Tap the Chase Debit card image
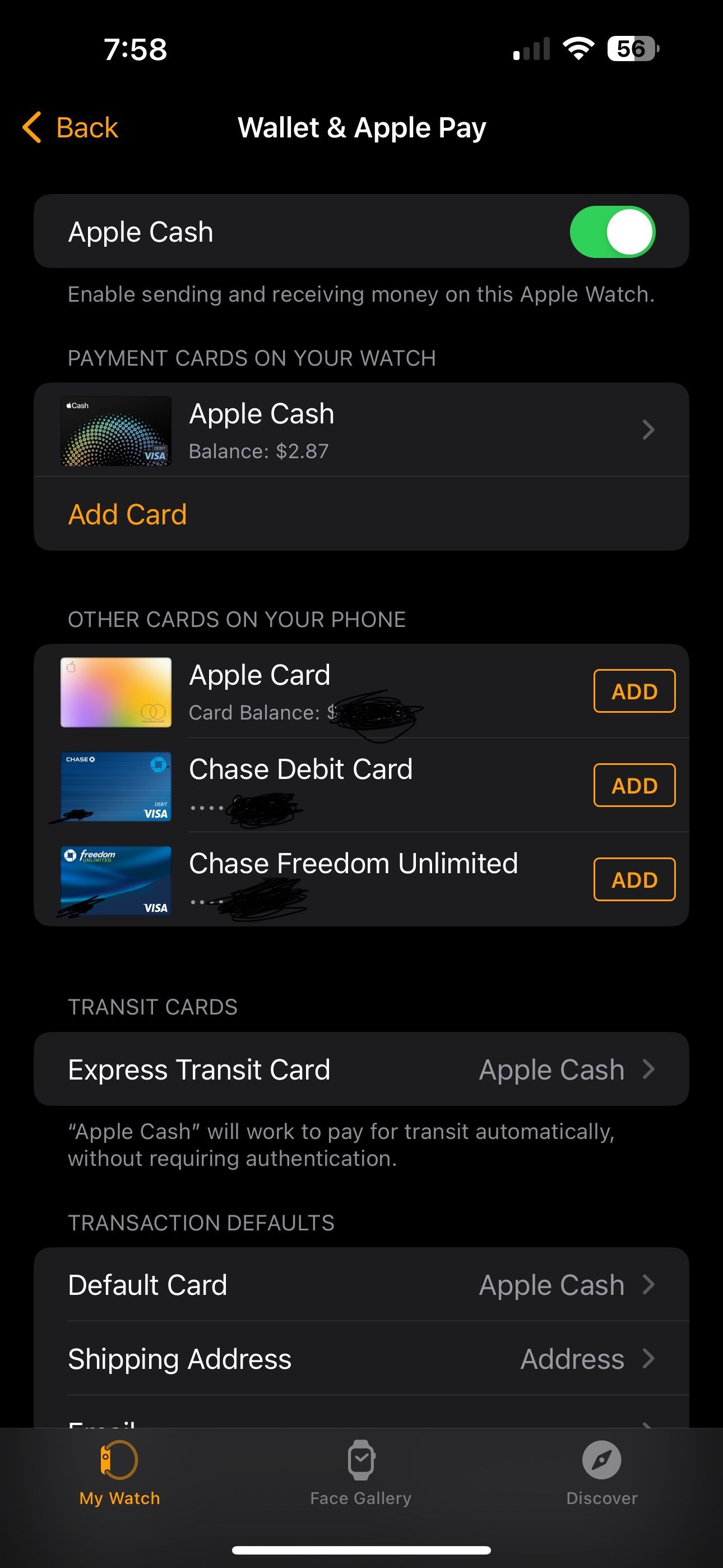This screenshot has height=1568, width=723. (115, 786)
